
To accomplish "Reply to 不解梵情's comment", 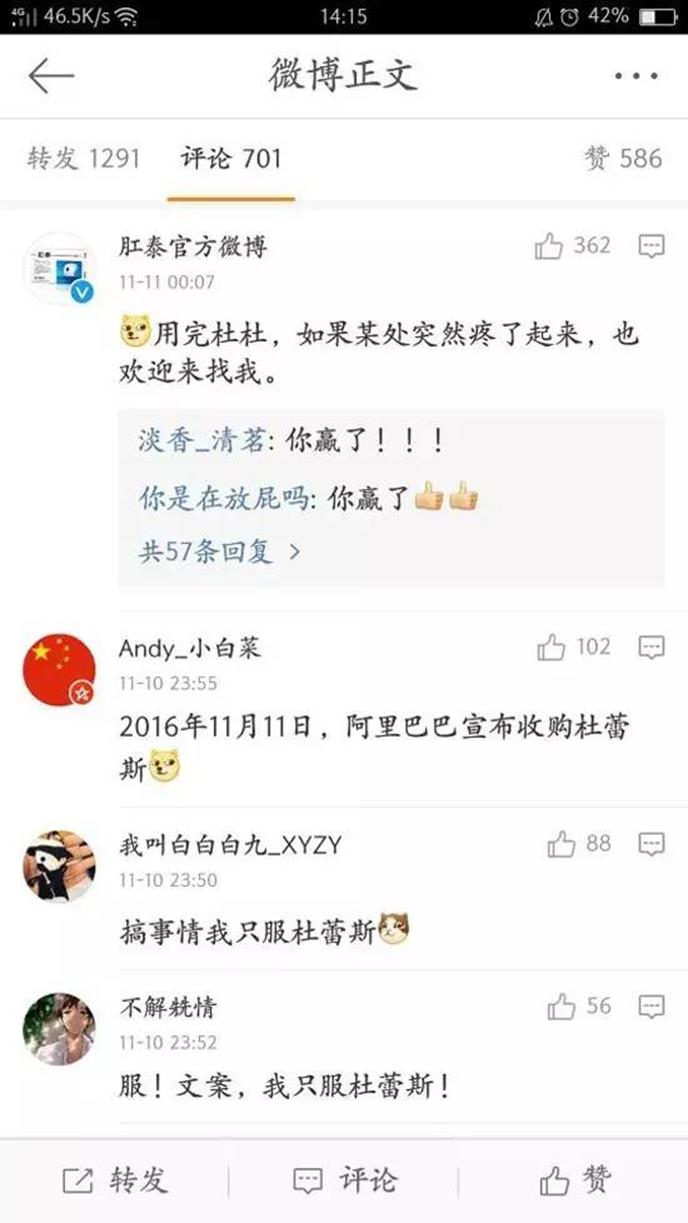I will 651,1007.
